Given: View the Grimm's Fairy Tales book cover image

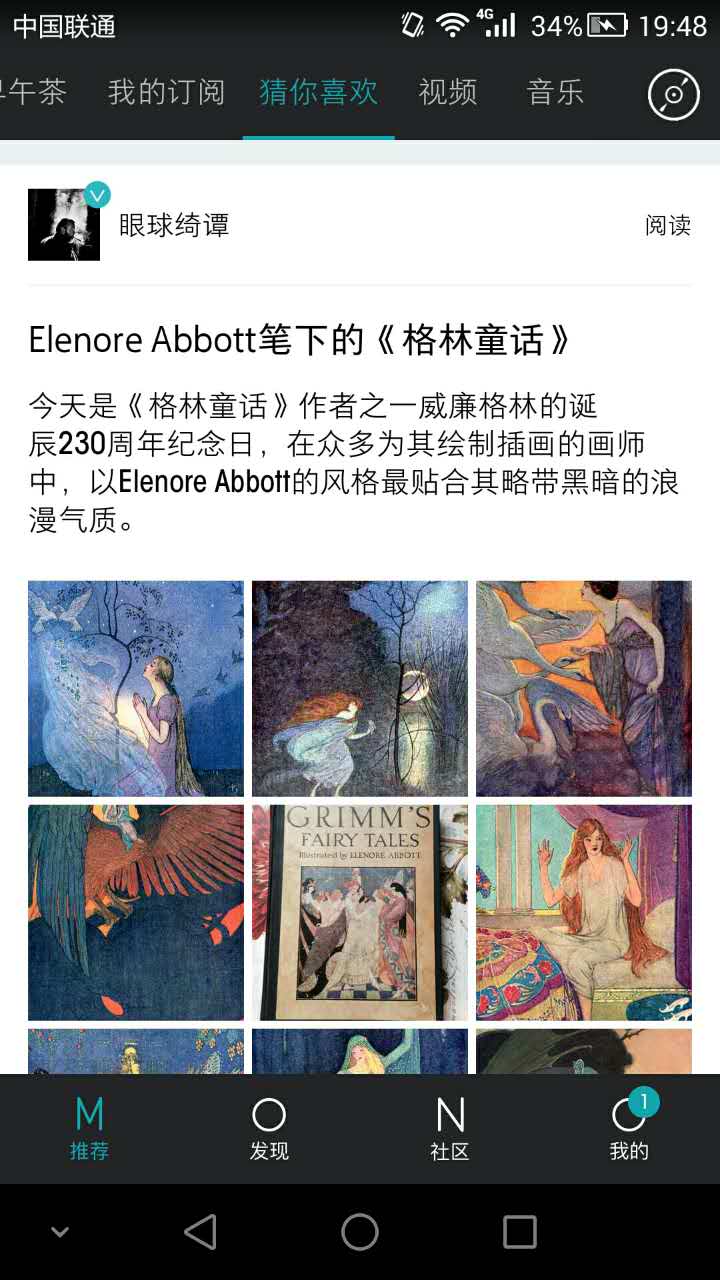Looking at the screenshot, I should tap(360, 913).
